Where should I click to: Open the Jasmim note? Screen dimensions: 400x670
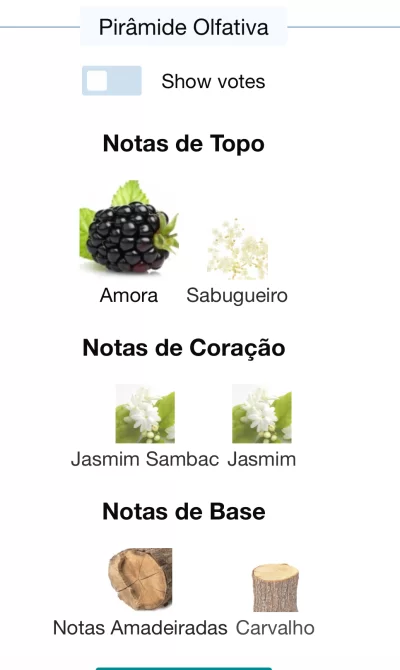262,427
